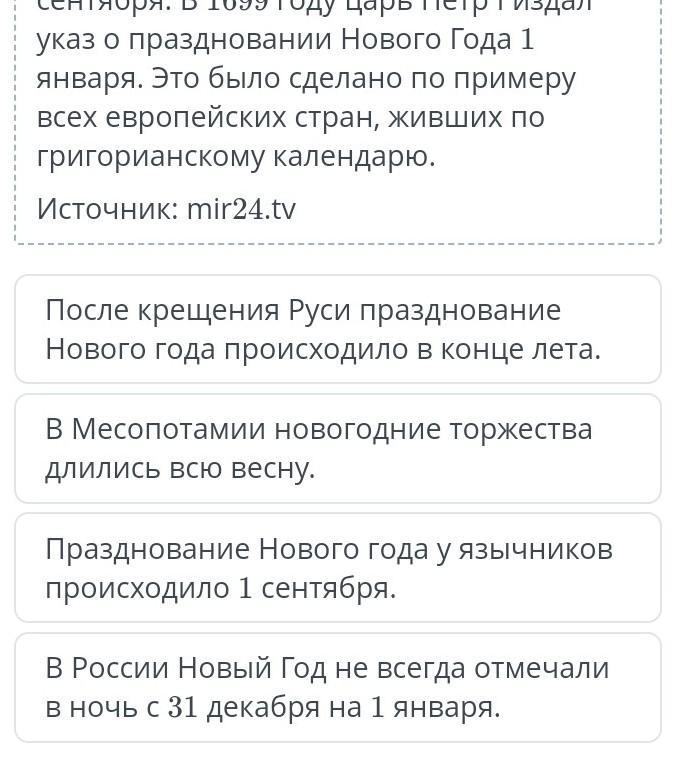Select answer В России Новый Год не всегда
The image size is (687, 771).
coord(338,687)
